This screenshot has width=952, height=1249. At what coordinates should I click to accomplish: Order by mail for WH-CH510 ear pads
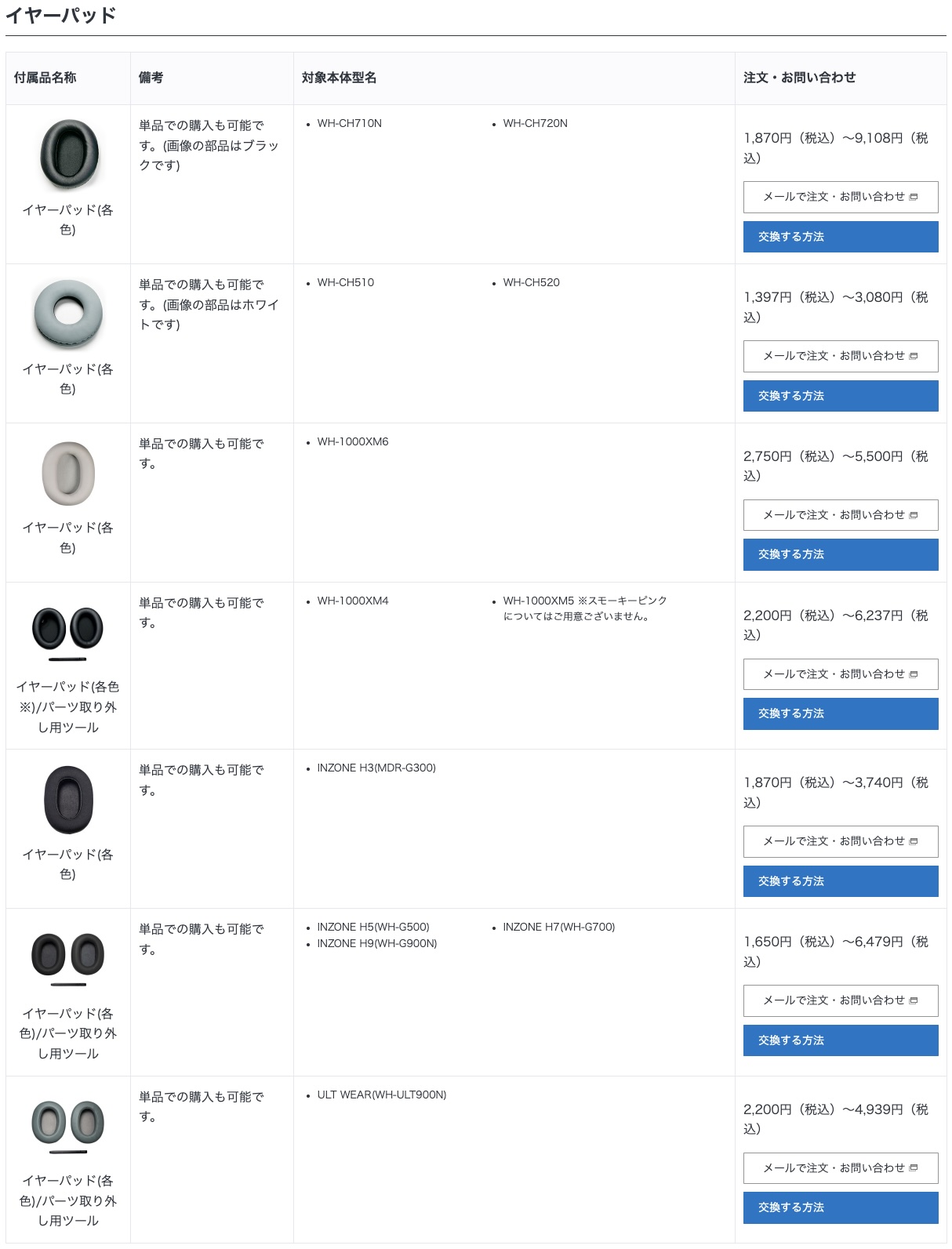tap(840, 356)
